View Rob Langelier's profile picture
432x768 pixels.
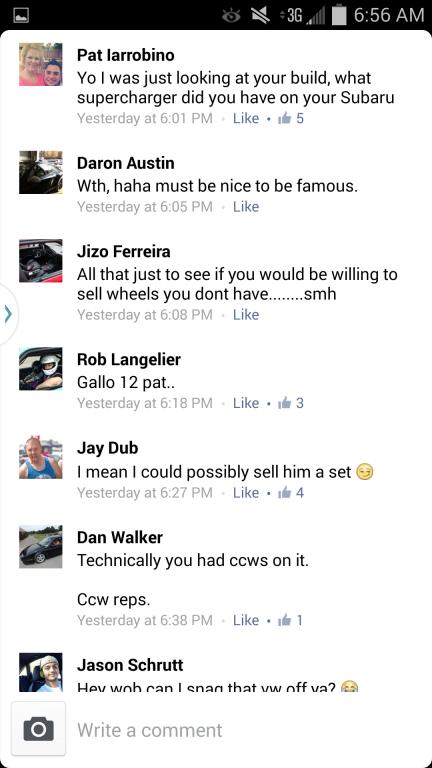tap(41, 369)
